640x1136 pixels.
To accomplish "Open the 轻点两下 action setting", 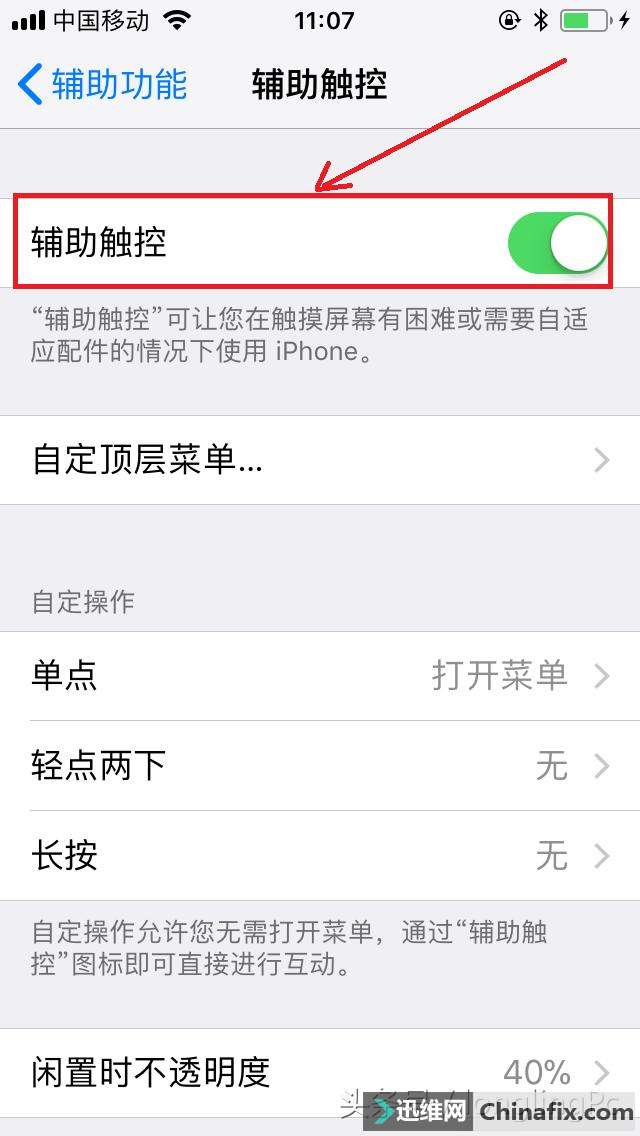I will [x=320, y=766].
